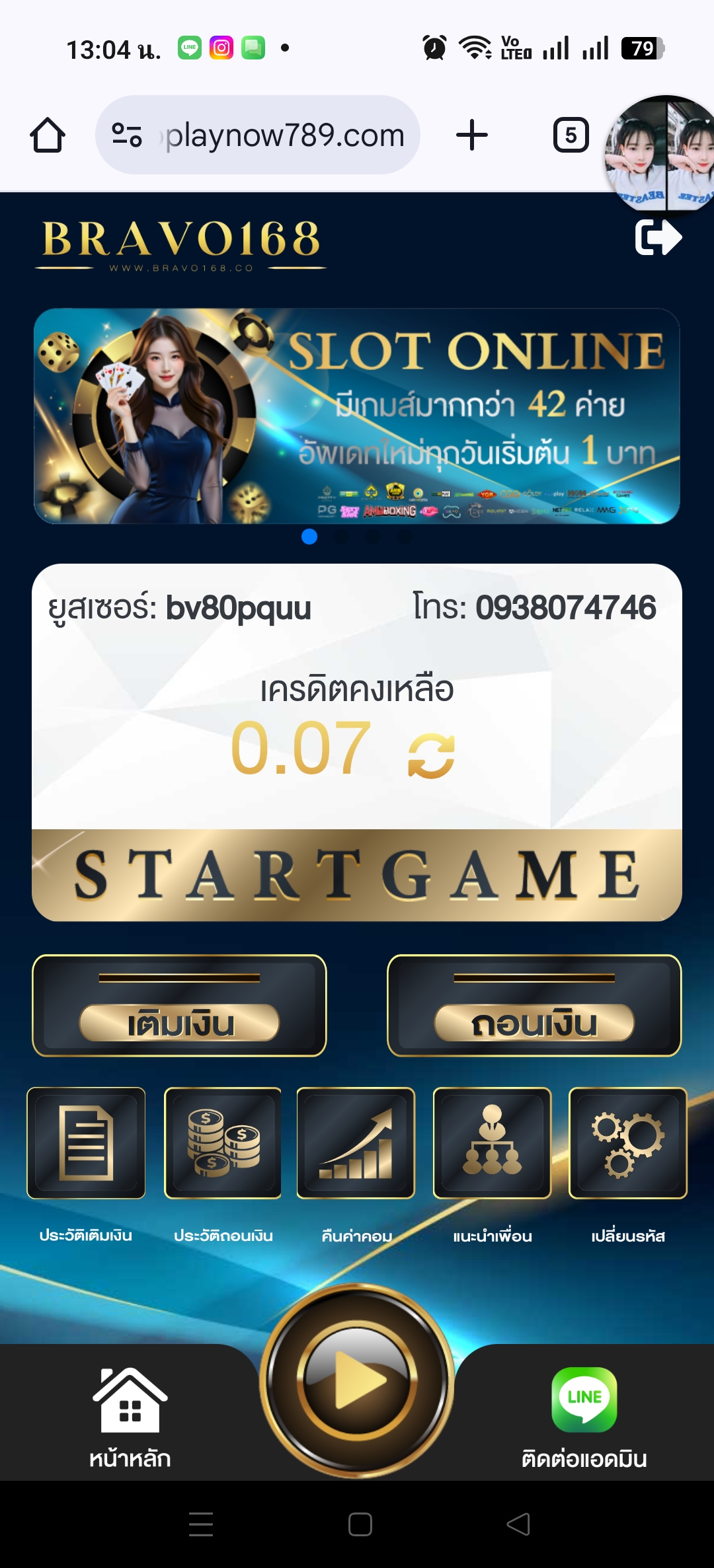Tap the system back button
The image size is (714, 1568).
point(518,1524)
